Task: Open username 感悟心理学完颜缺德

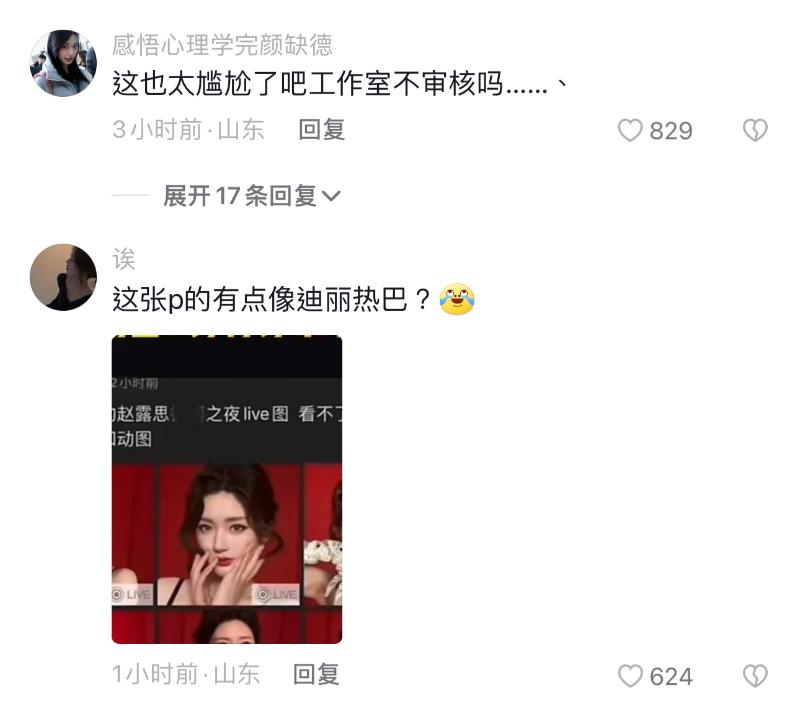Action: pos(222,45)
